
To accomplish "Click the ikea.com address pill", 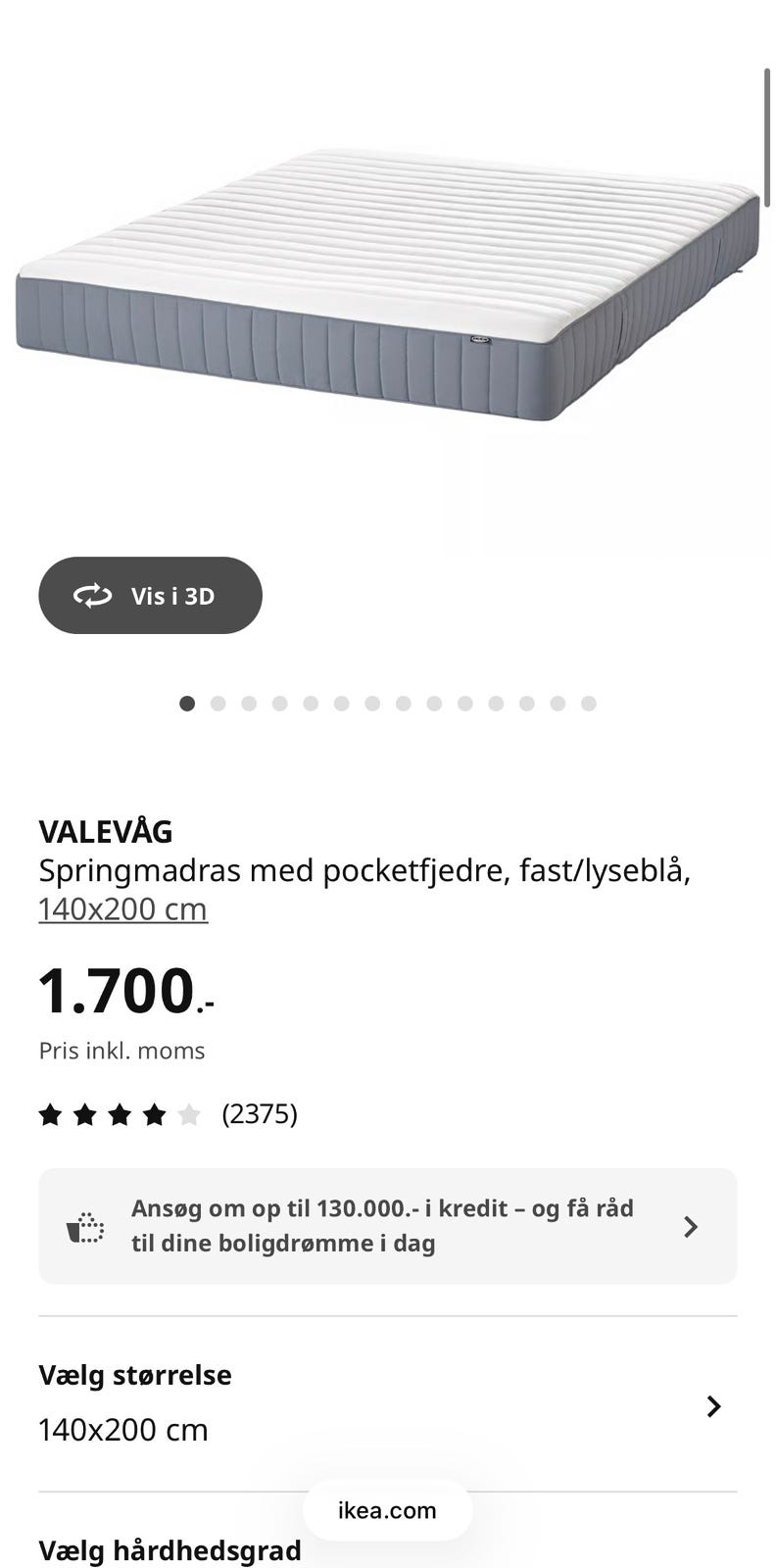I will [x=388, y=1510].
